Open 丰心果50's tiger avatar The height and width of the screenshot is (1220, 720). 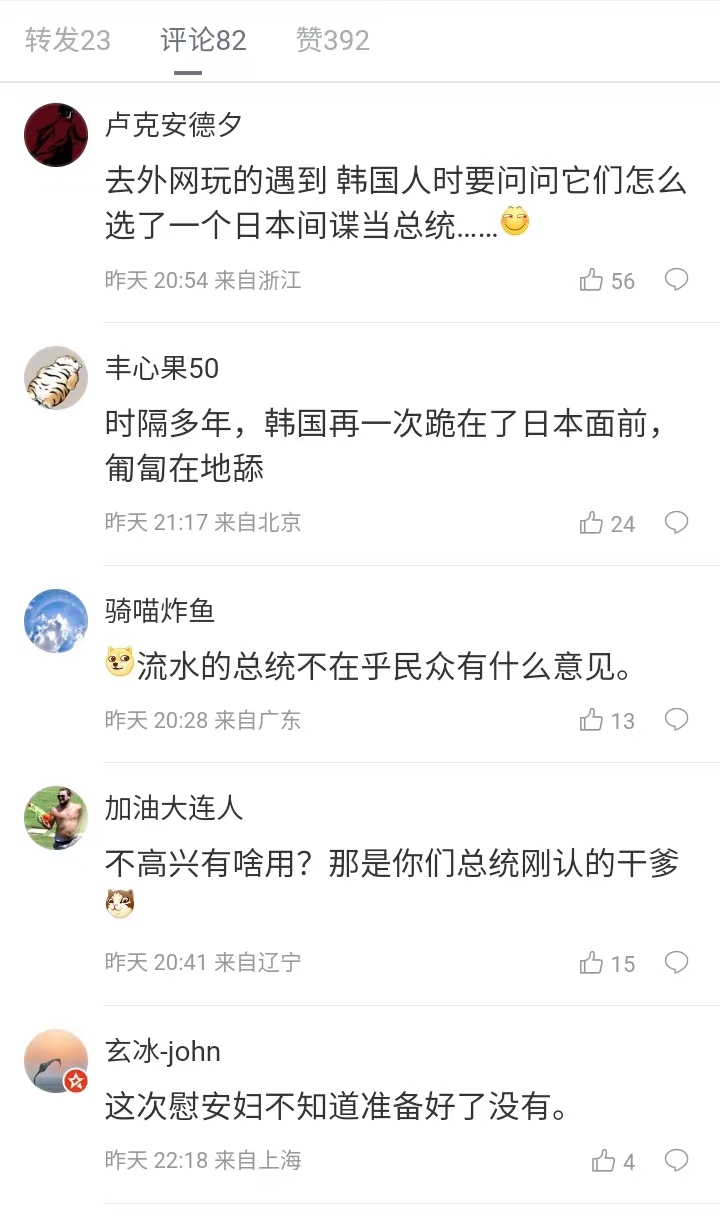[56, 378]
